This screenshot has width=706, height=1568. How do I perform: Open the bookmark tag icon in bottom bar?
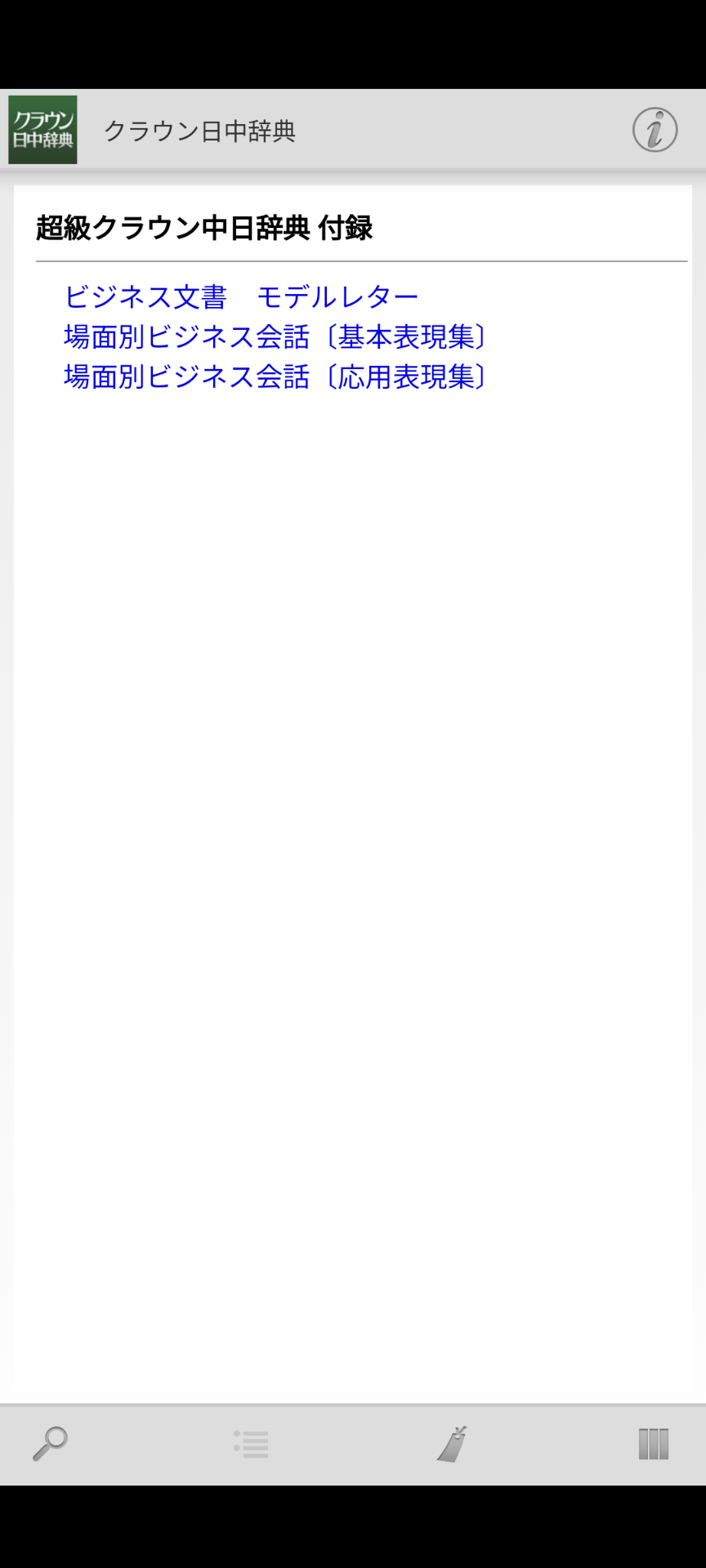452,1443
